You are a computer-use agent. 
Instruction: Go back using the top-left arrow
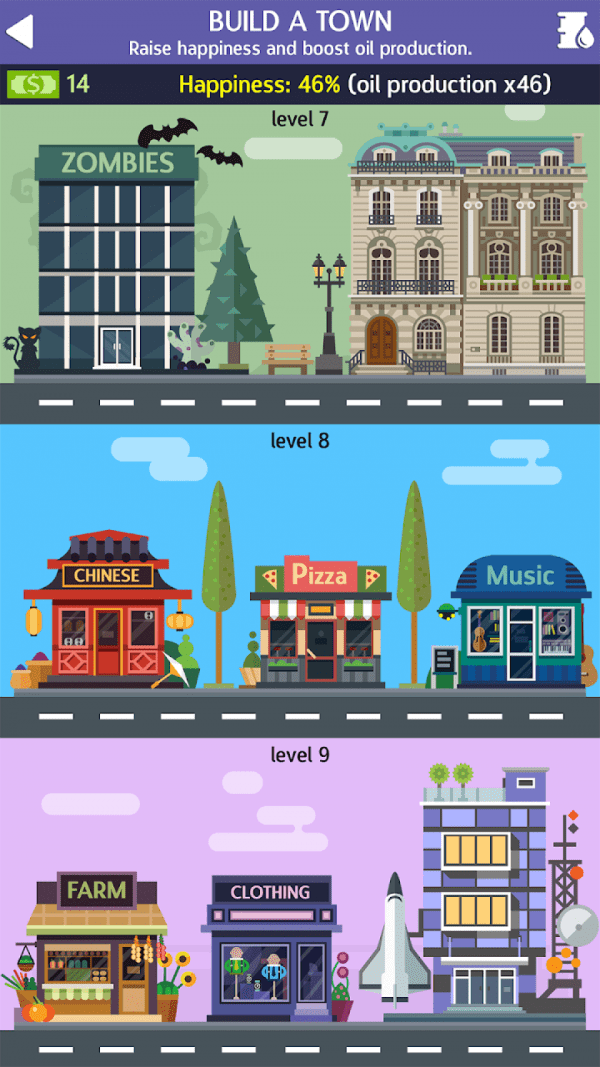(x=21, y=30)
